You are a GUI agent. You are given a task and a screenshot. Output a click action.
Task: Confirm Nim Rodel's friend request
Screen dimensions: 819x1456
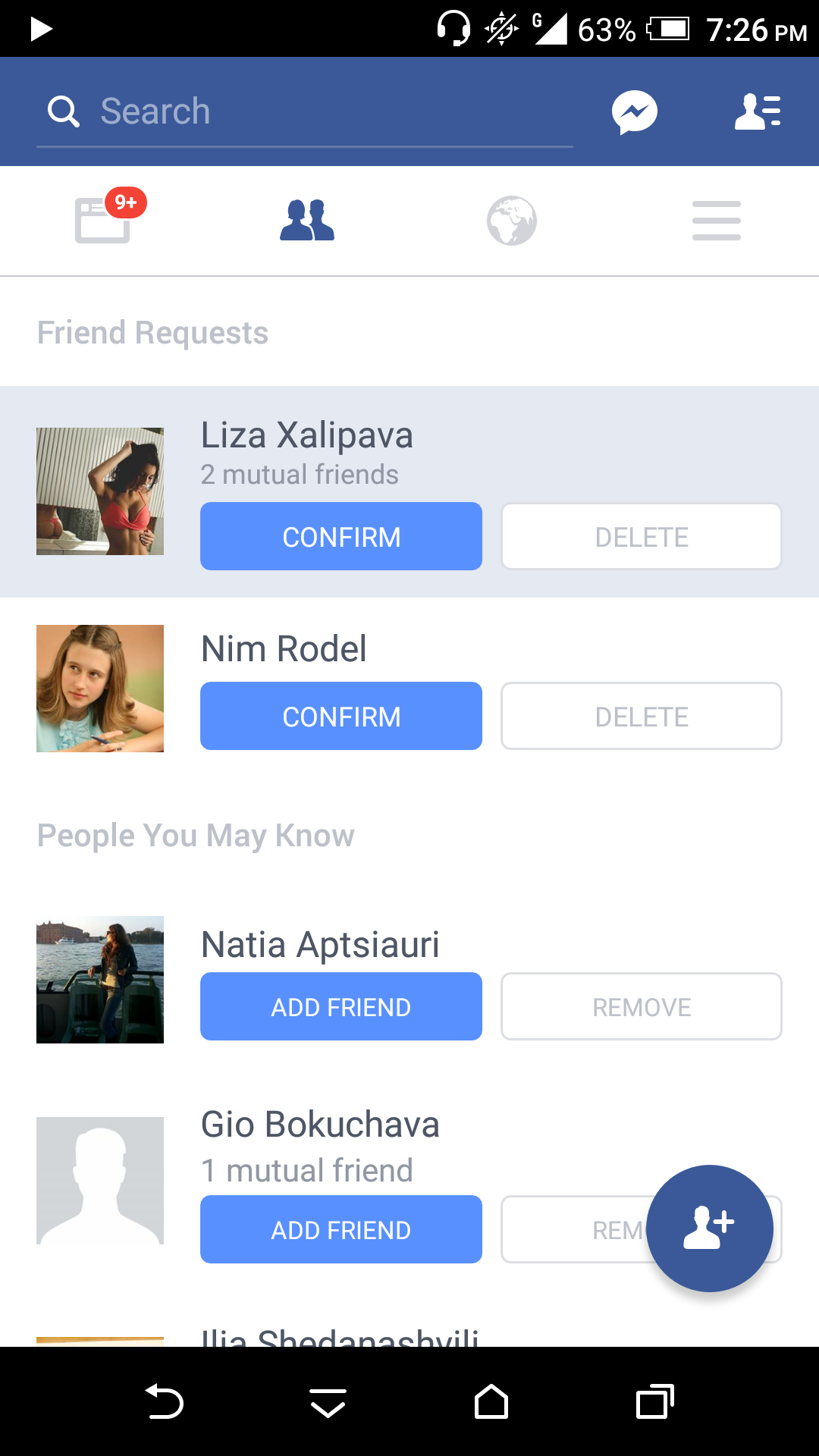pyautogui.click(x=341, y=716)
